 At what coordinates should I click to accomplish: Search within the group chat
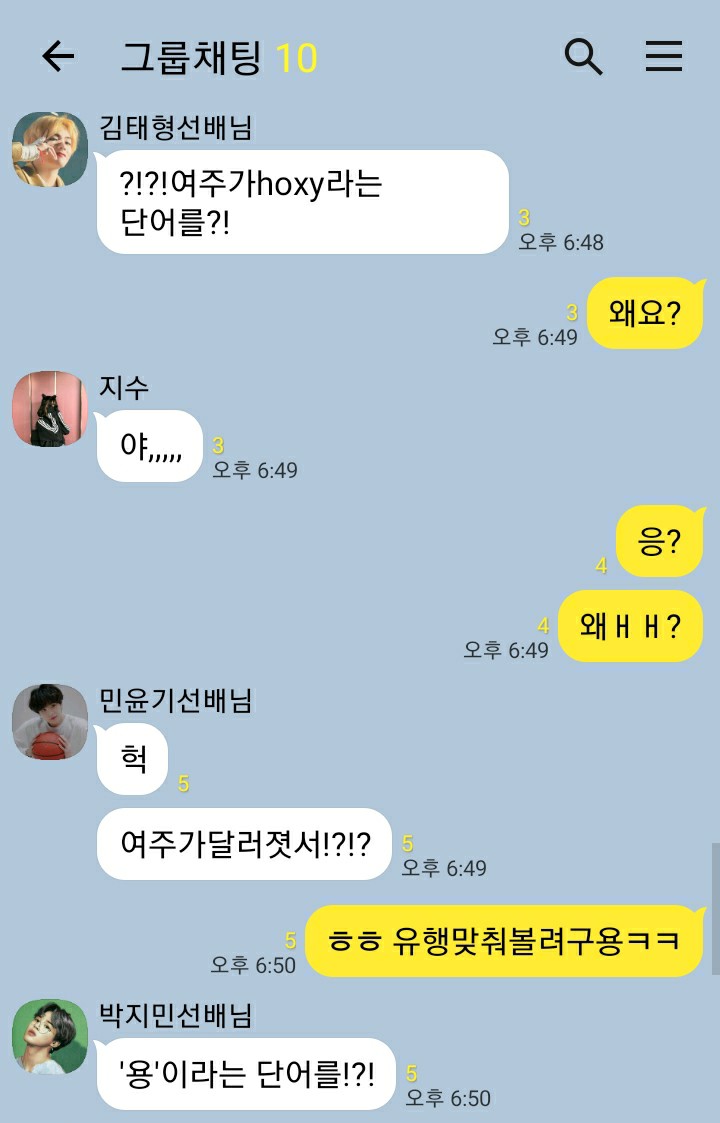(x=583, y=57)
